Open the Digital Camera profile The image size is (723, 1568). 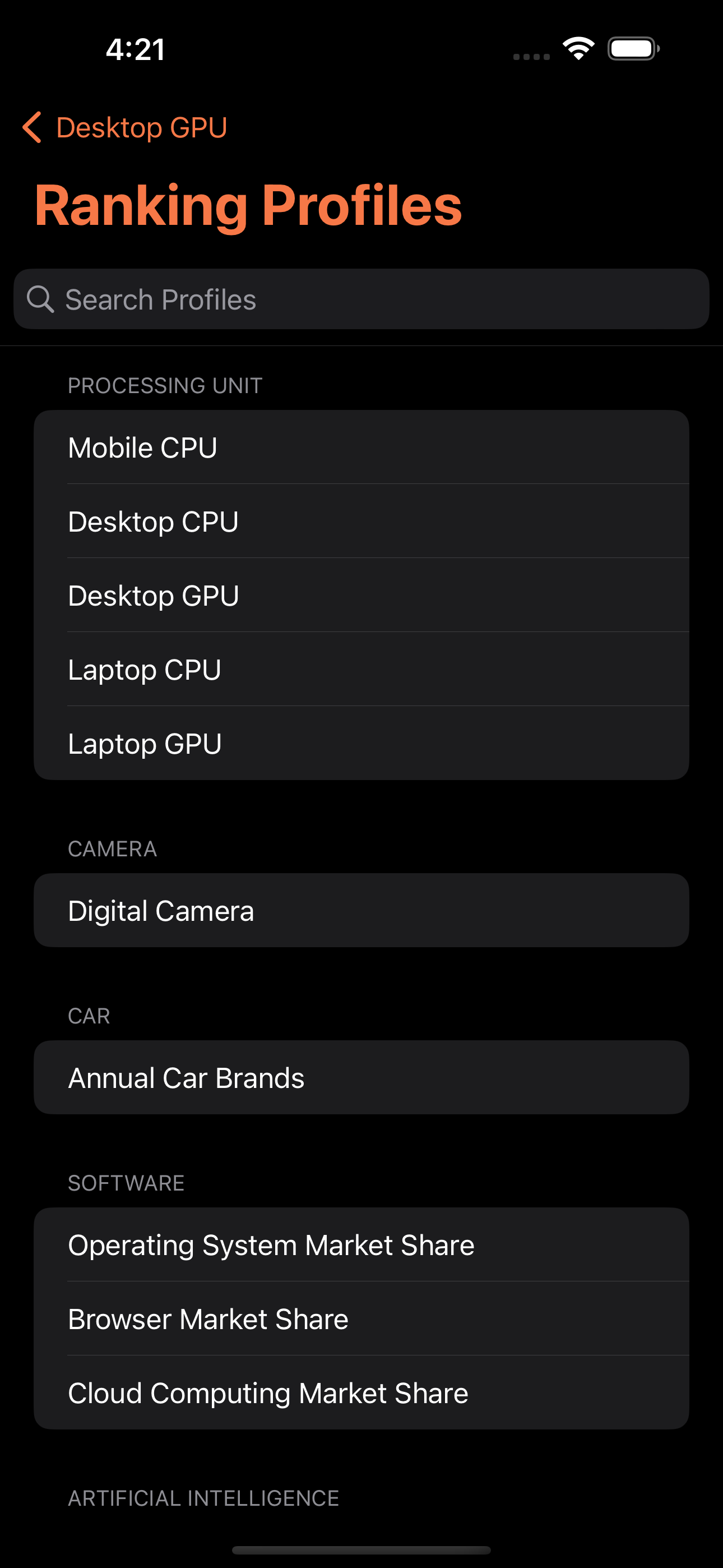pyautogui.click(x=361, y=910)
